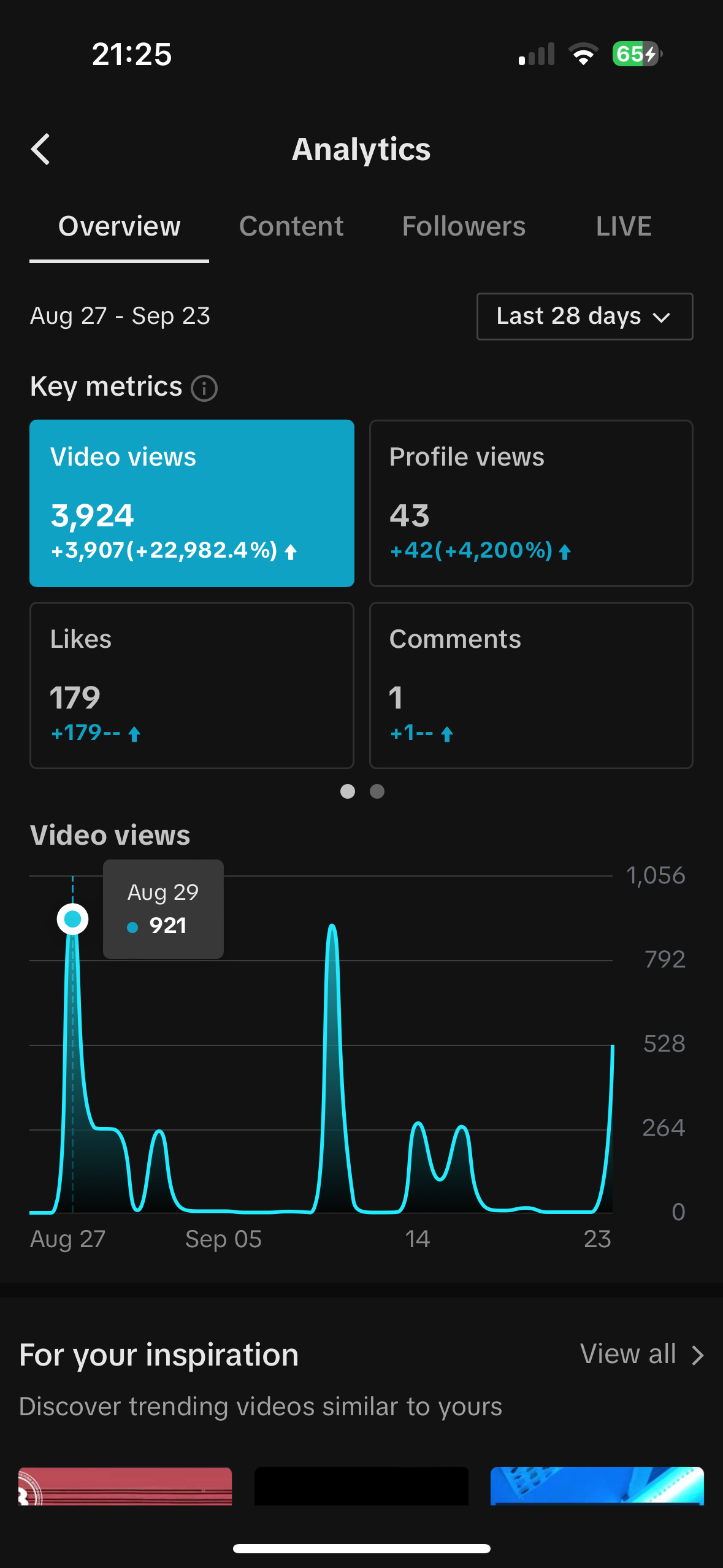Open the blue inspiration video thumbnail

597,1486
